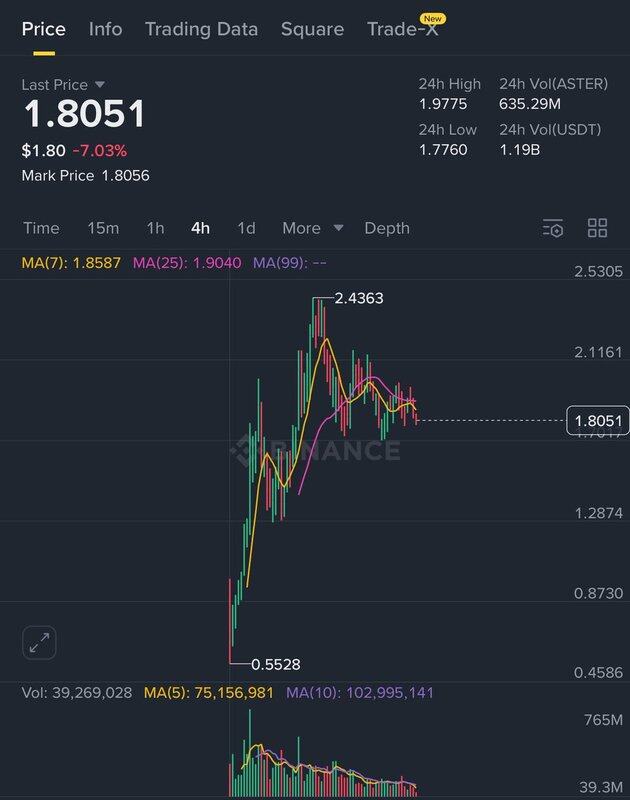Switch to the Info tab

coord(105,29)
